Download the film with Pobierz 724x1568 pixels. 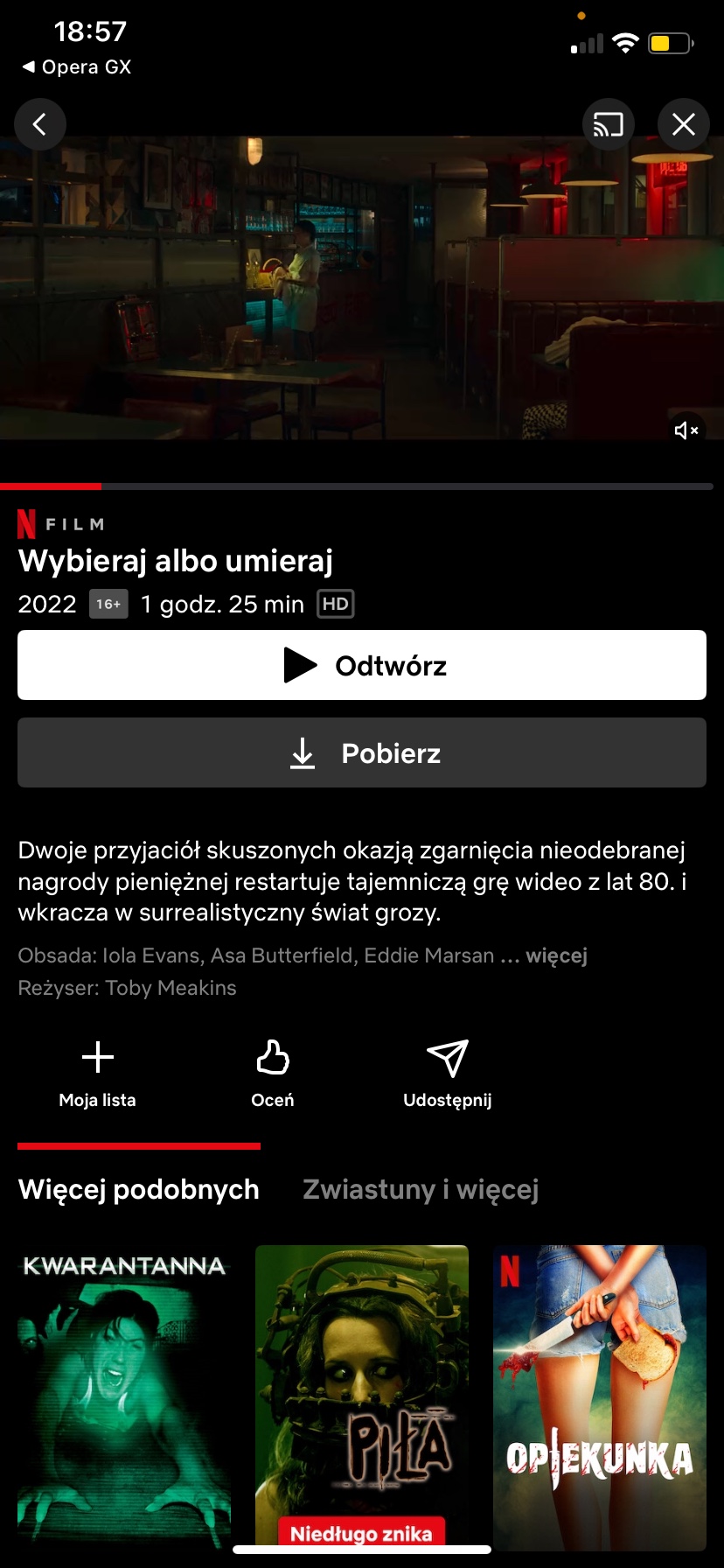point(362,752)
